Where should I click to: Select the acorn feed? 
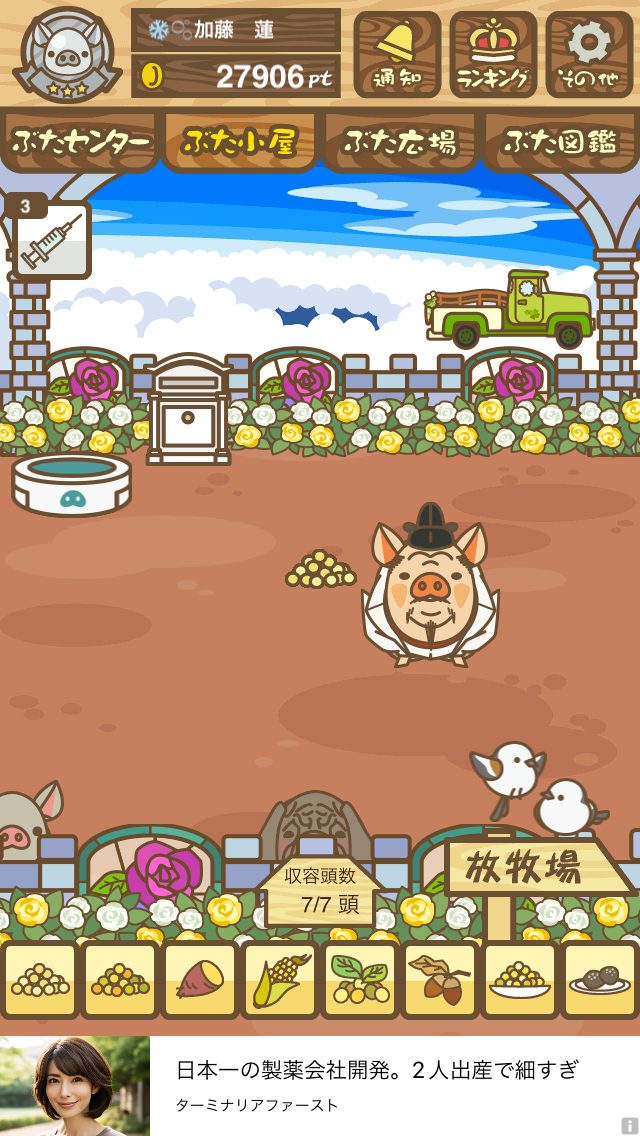tap(440, 980)
